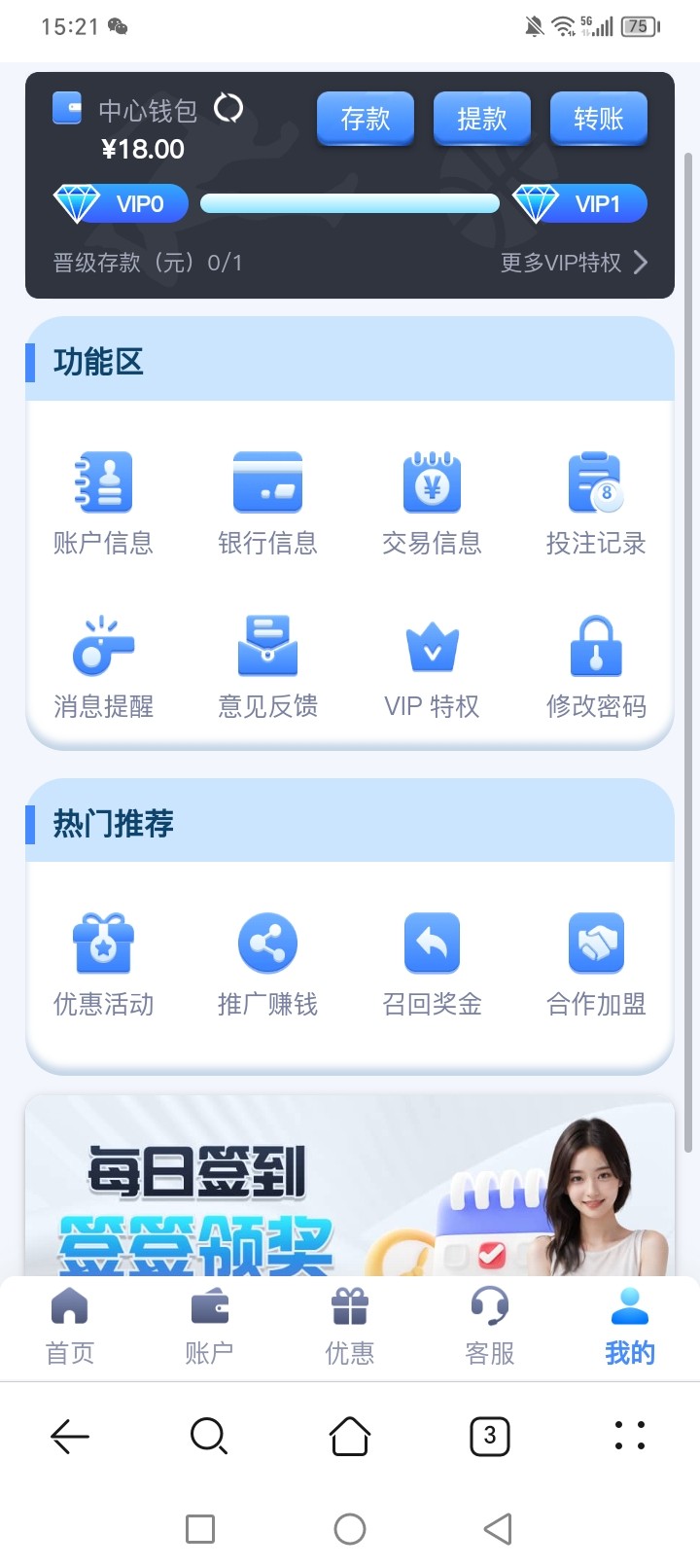The width and height of the screenshot is (700, 1568).
Task: Open 交易信息
Action: tap(433, 503)
